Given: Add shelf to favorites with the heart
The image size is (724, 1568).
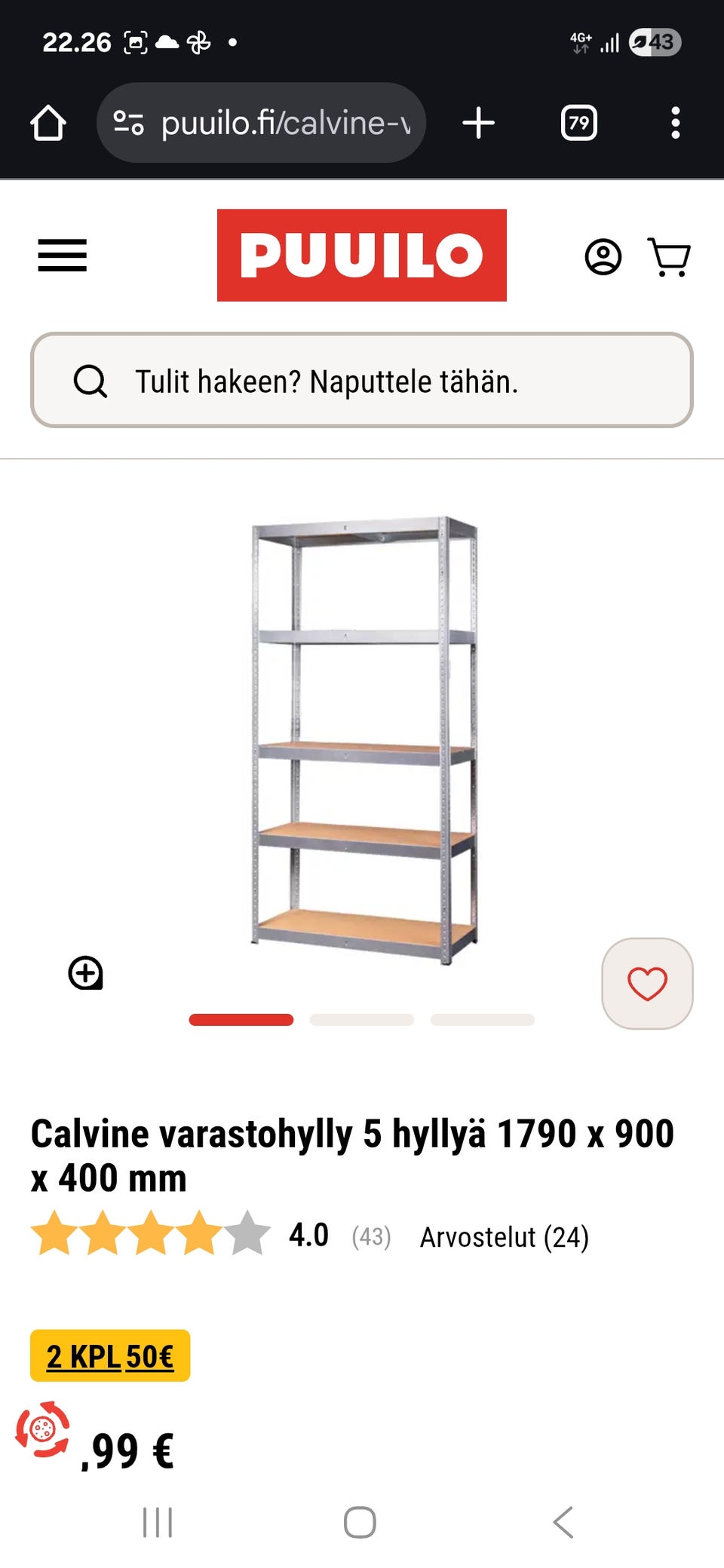Looking at the screenshot, I should tap(647, 983).
